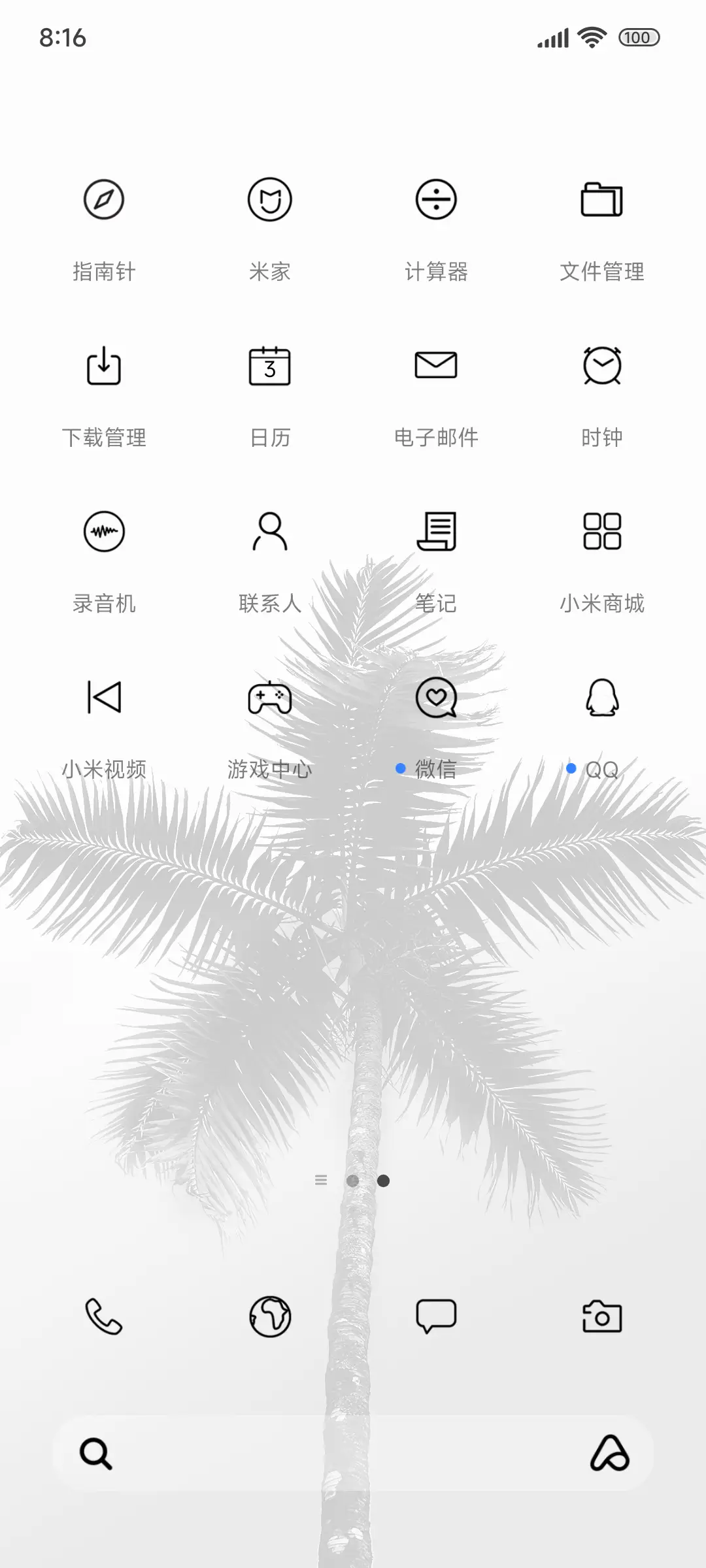The image size is (706, 1568).
Task: Open 下载管理 download manager
Action: [x=105, y=367]
